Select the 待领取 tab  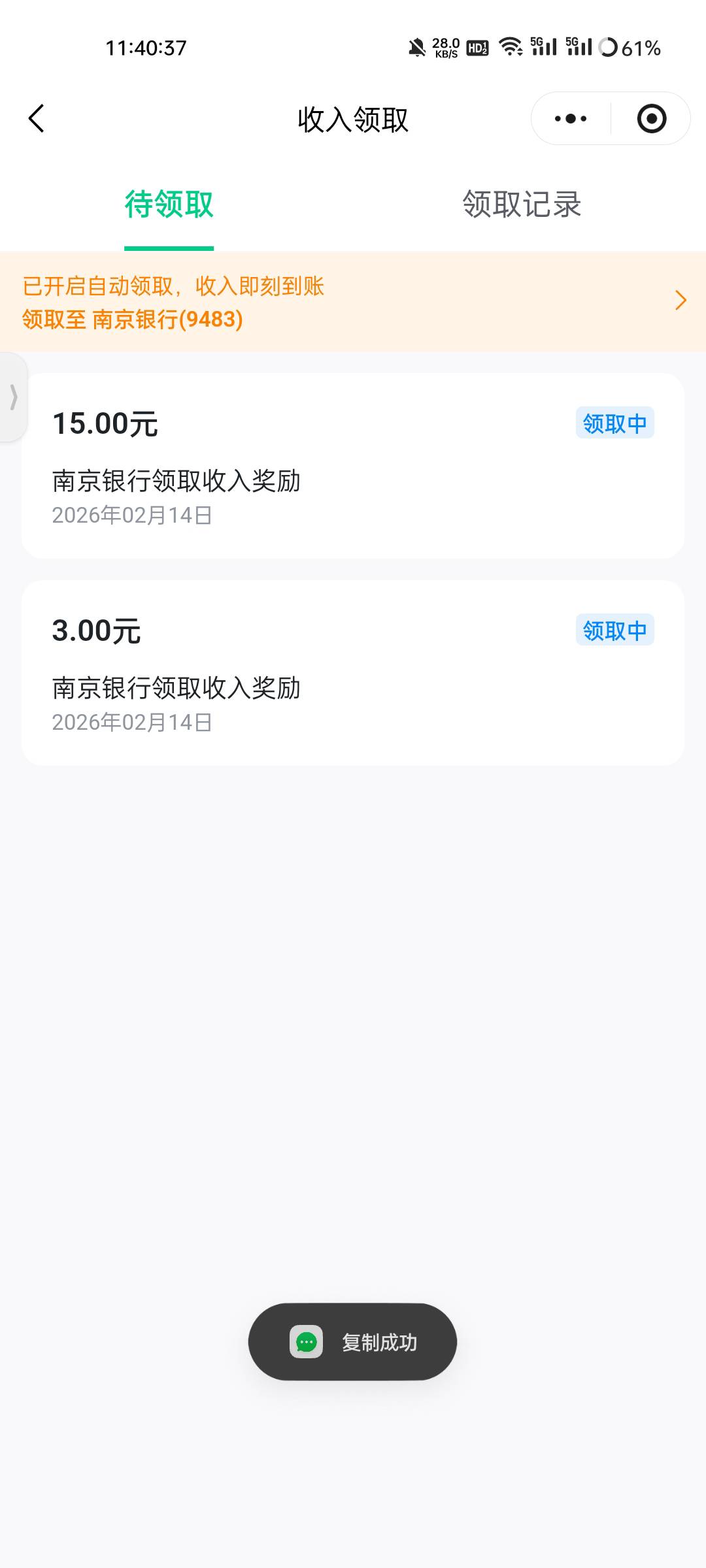pos(169,204)
